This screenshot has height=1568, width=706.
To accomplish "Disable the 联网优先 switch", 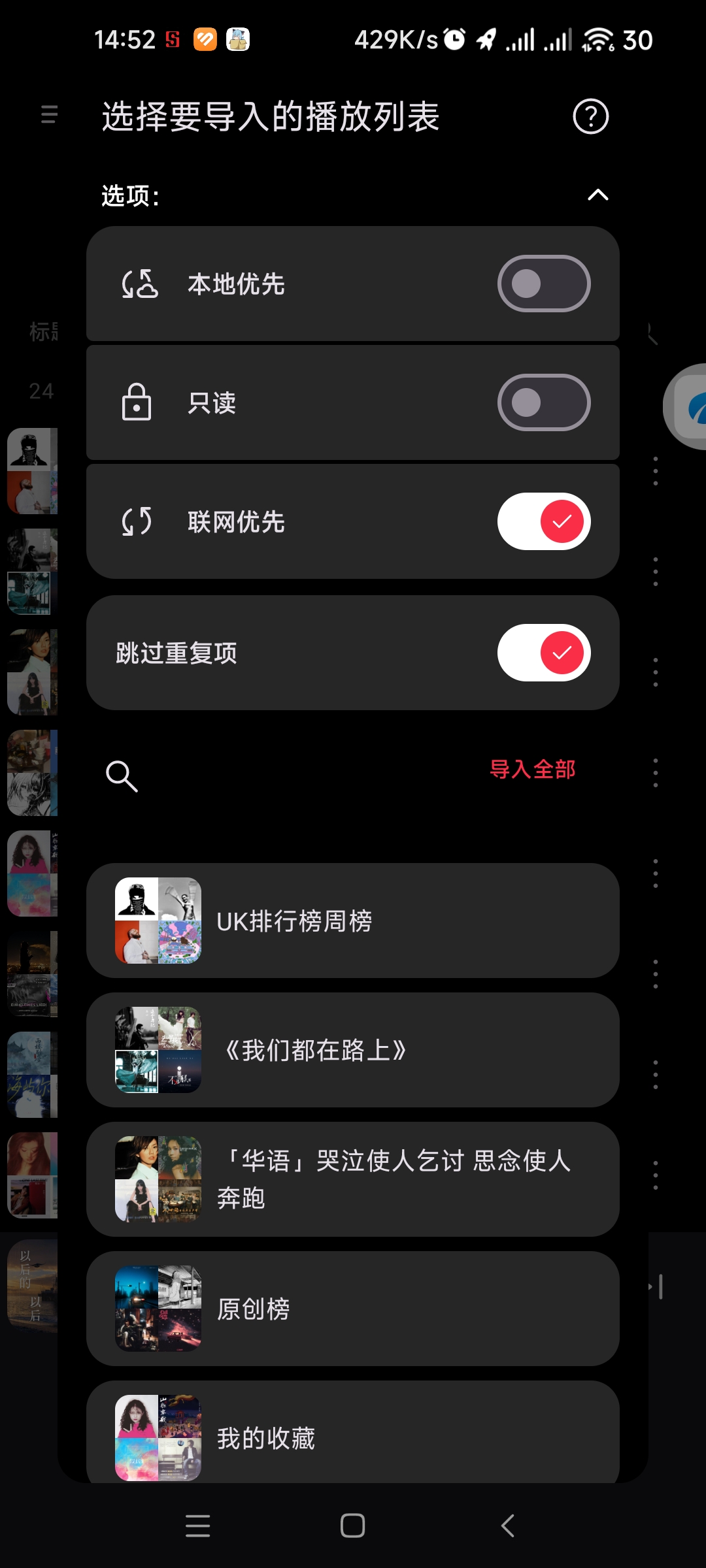I will [x=543, y=521].
